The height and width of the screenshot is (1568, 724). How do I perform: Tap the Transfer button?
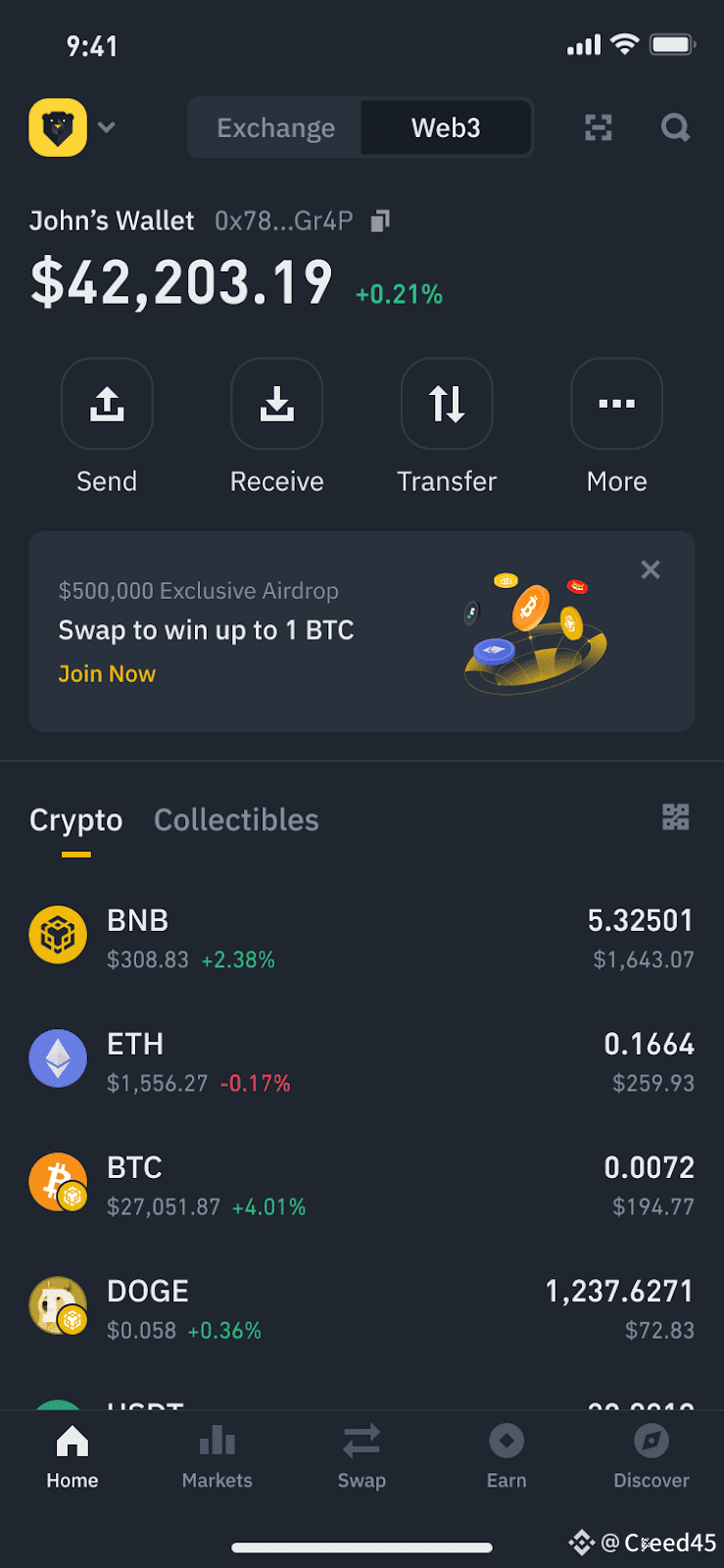pyautogui.click(x=447, y=404)
